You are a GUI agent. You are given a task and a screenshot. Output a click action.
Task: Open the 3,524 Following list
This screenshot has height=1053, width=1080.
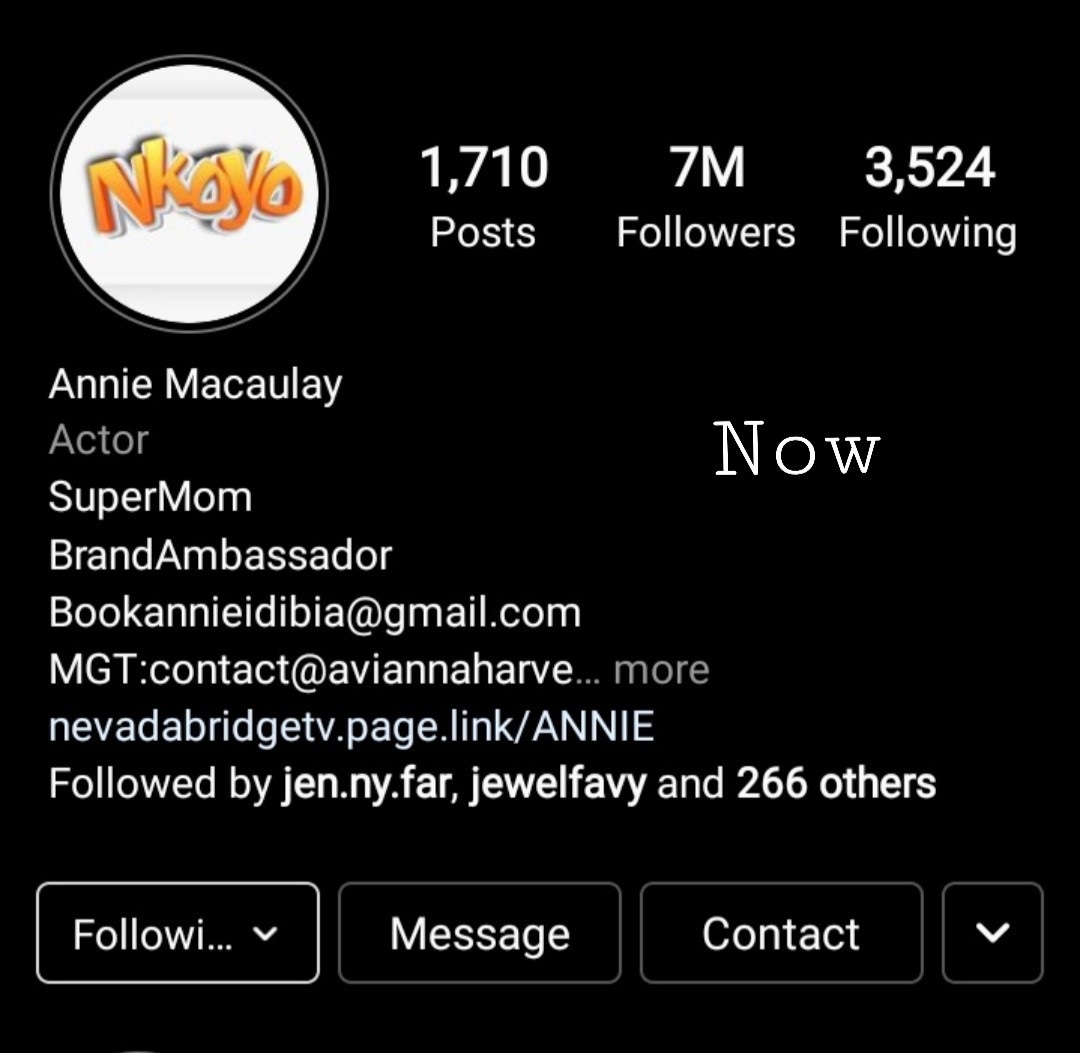(x=928, y=198)
